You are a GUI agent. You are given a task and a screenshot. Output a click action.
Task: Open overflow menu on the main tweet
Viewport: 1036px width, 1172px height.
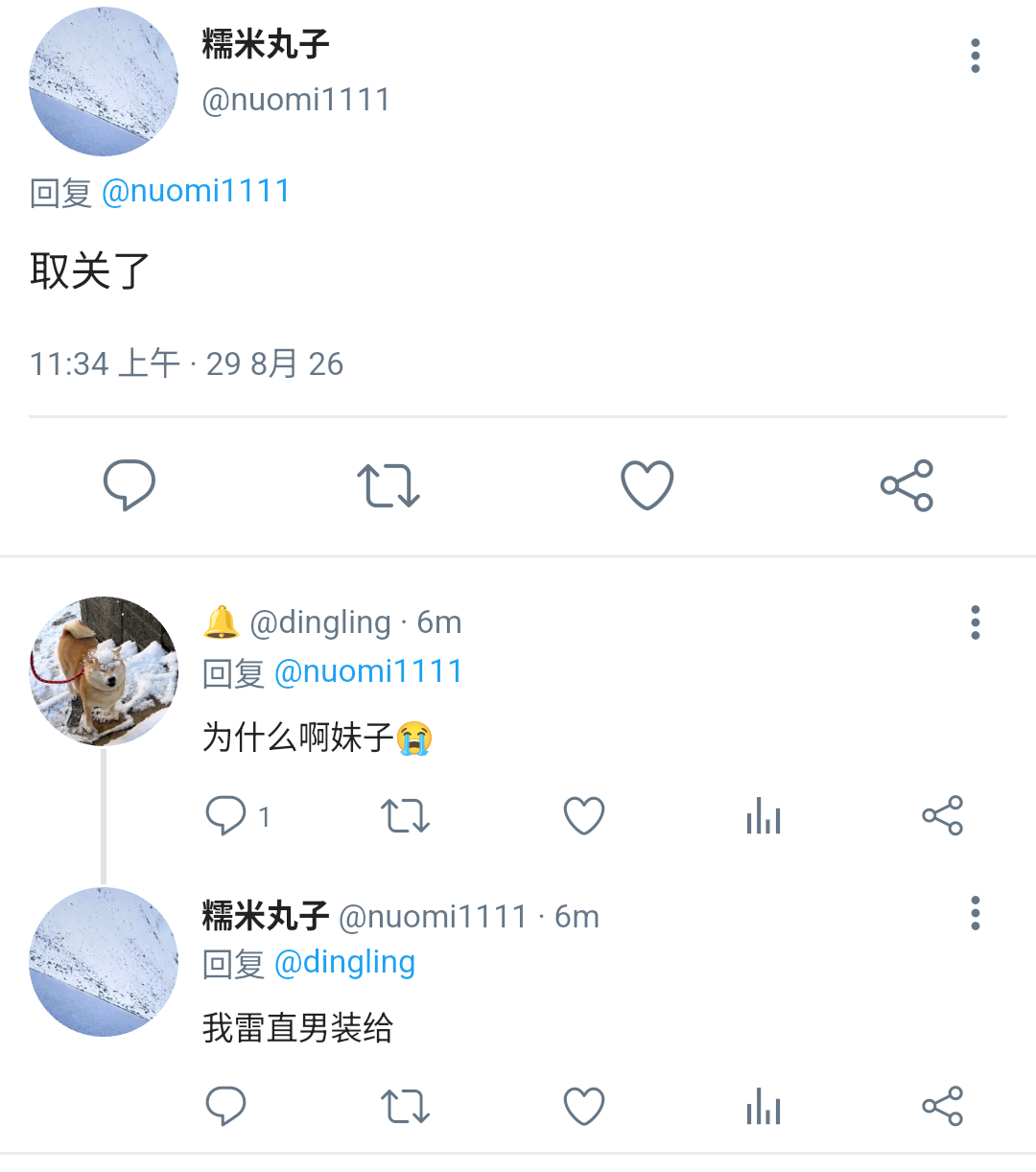(975, 57)
